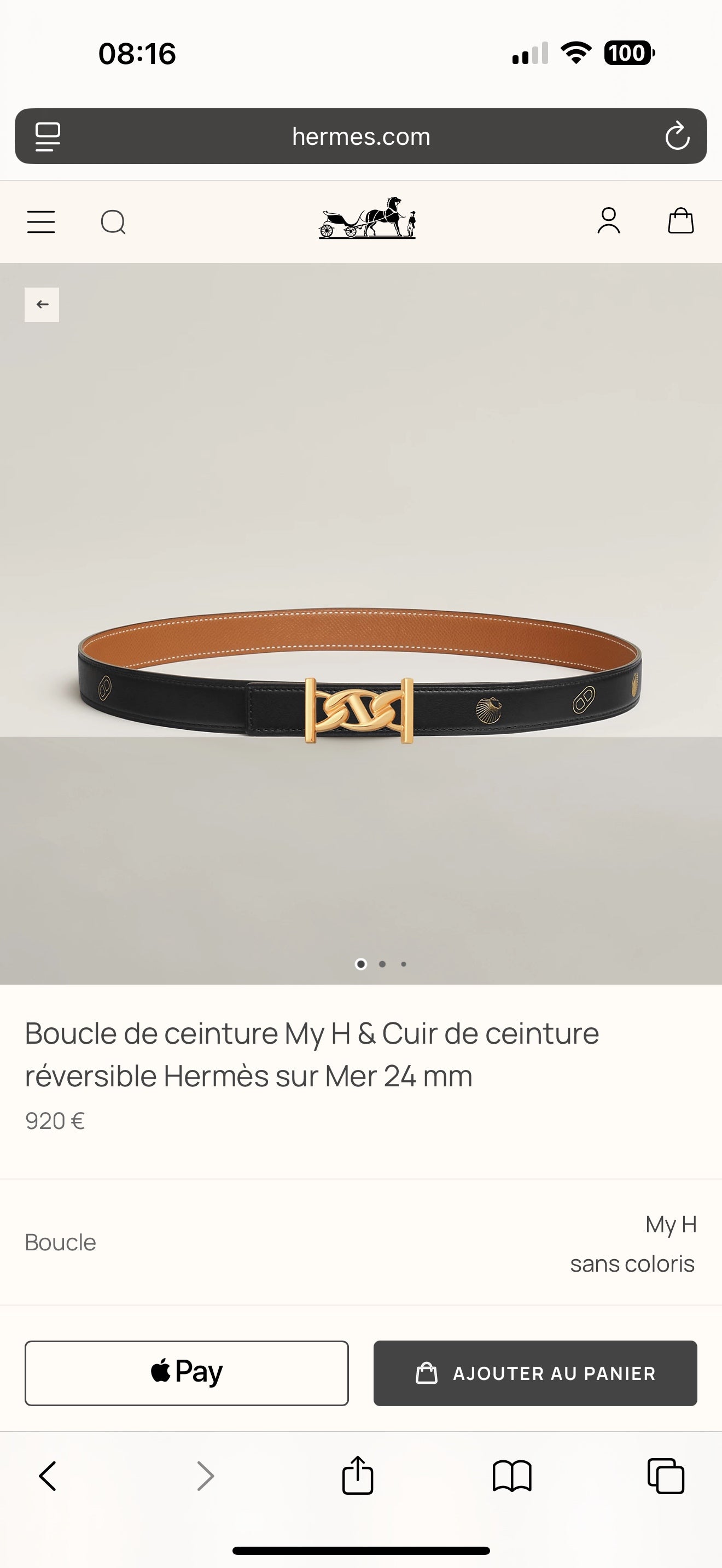This screenshot has width=722, height=1568.
Task: Select the third carousel dot
Action: click(x=403, y=963)
